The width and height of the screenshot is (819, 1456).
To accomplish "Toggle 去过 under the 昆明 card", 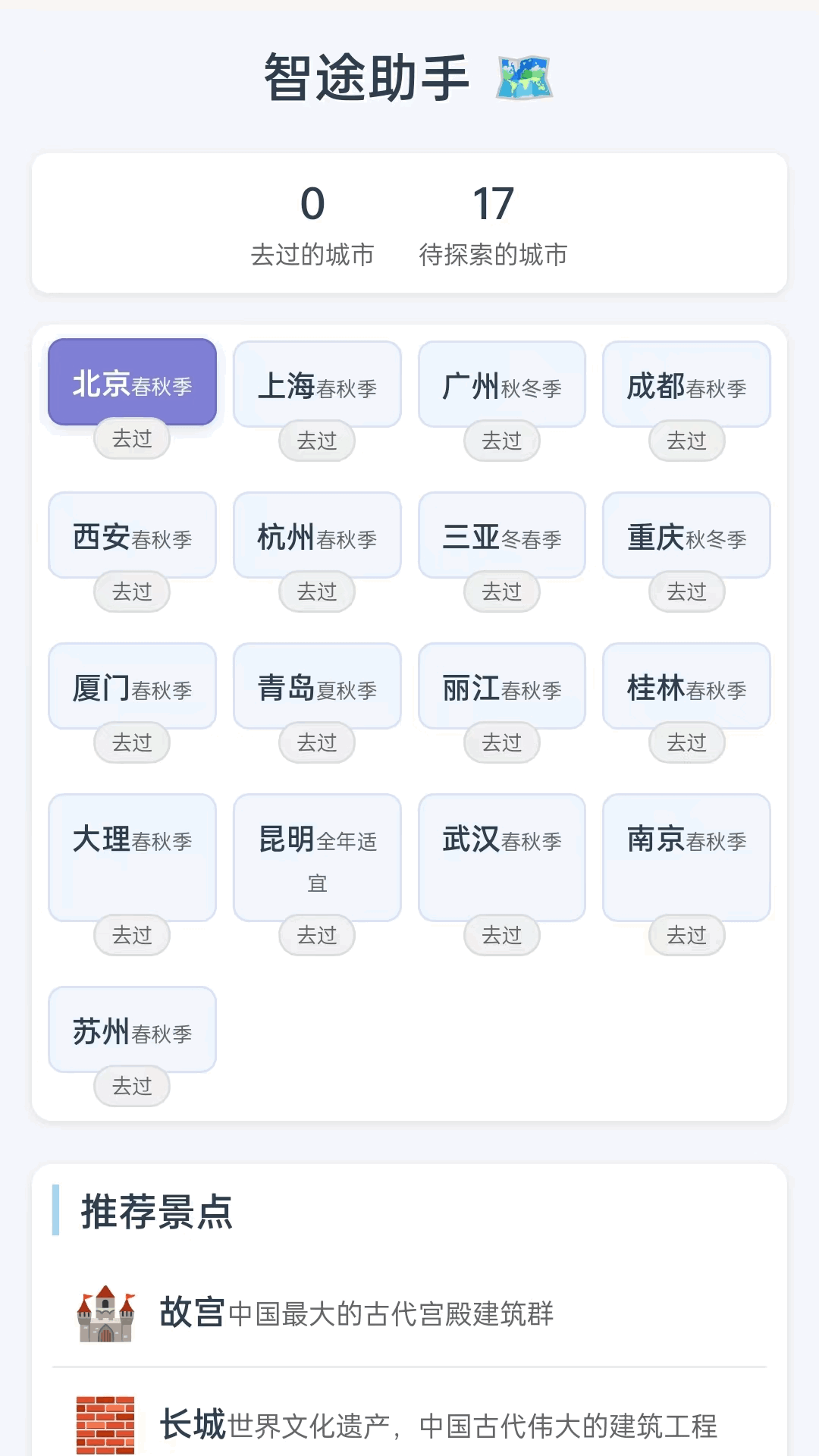I will (x=316, y=935).
